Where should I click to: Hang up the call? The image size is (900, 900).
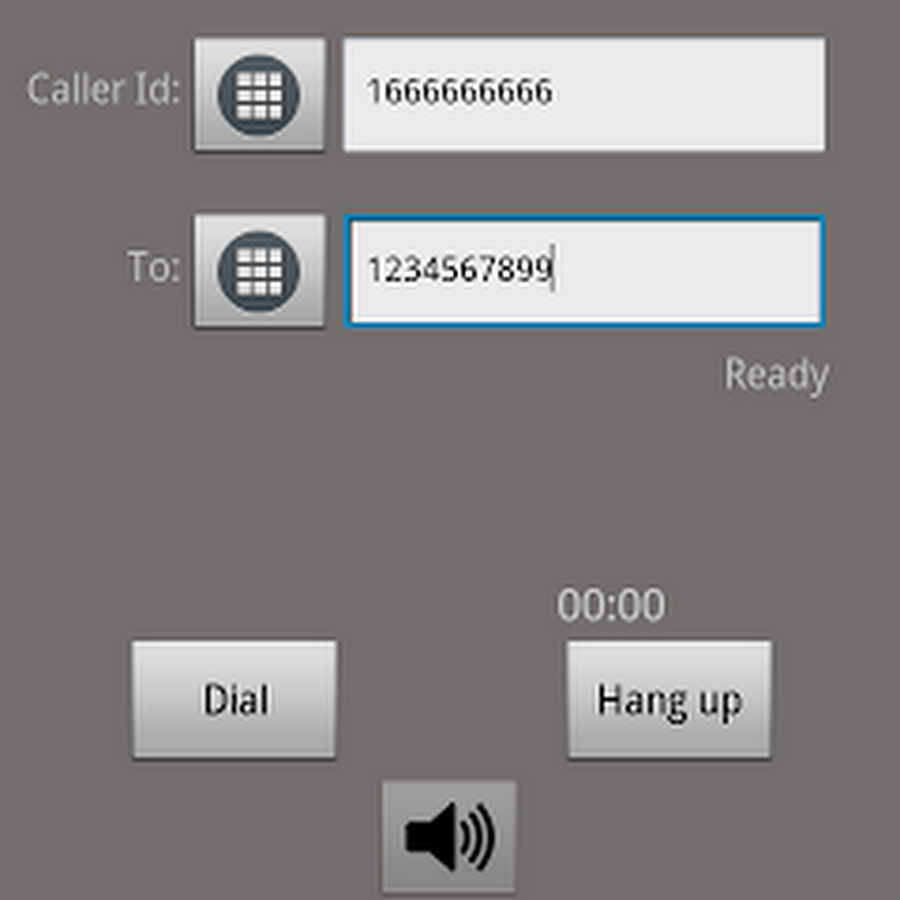[x=669, y=700]
